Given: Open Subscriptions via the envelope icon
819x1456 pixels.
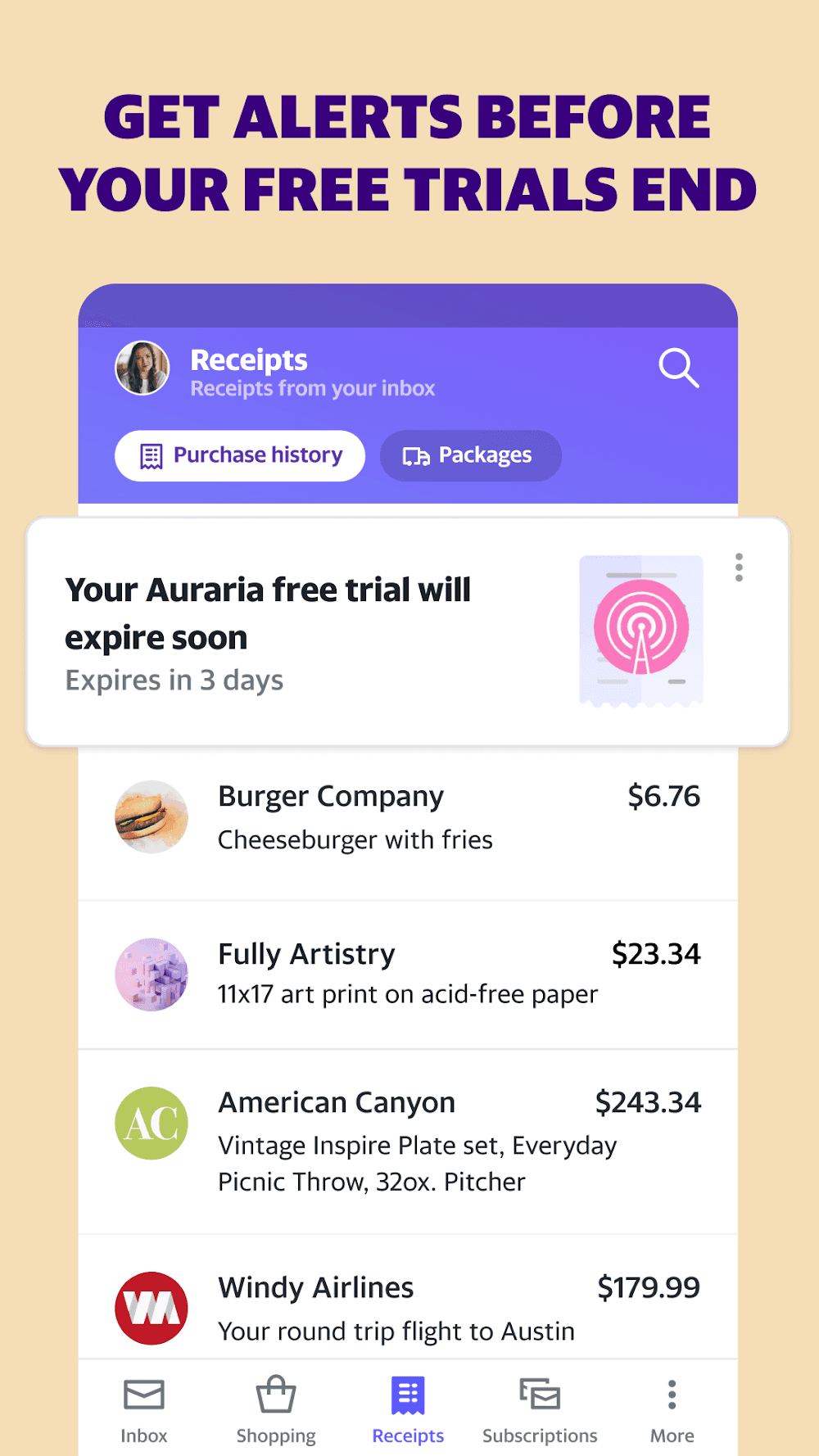Looking at the screenshot, I should point(540,1395).
